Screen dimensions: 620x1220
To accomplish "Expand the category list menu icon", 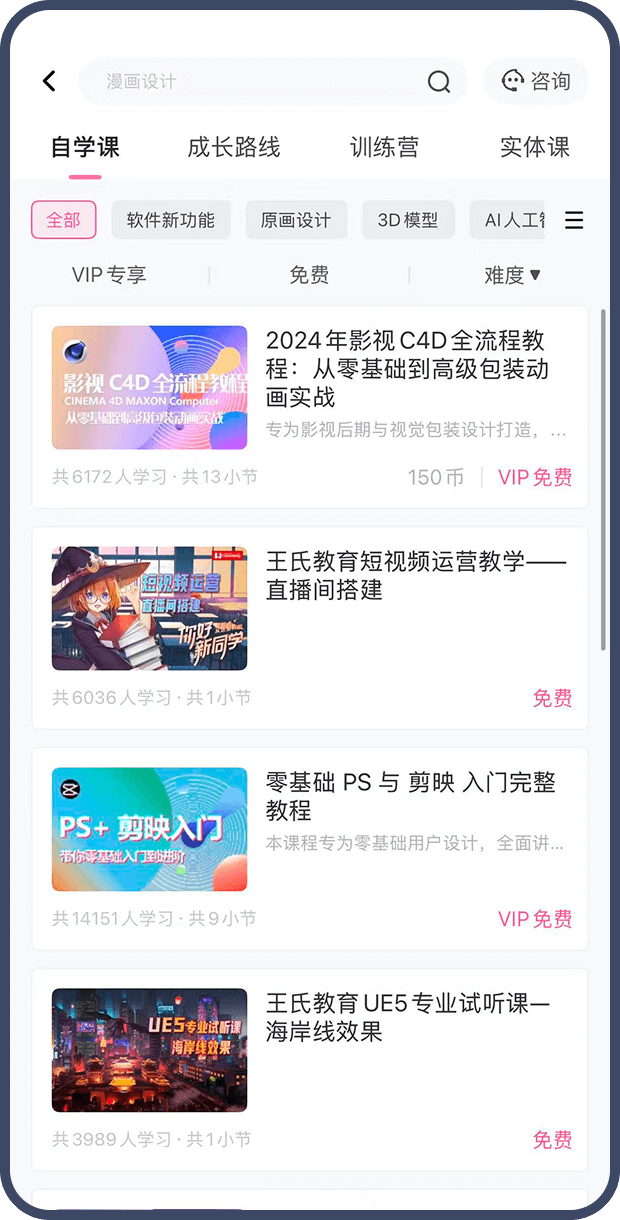I will click(574, 220).
